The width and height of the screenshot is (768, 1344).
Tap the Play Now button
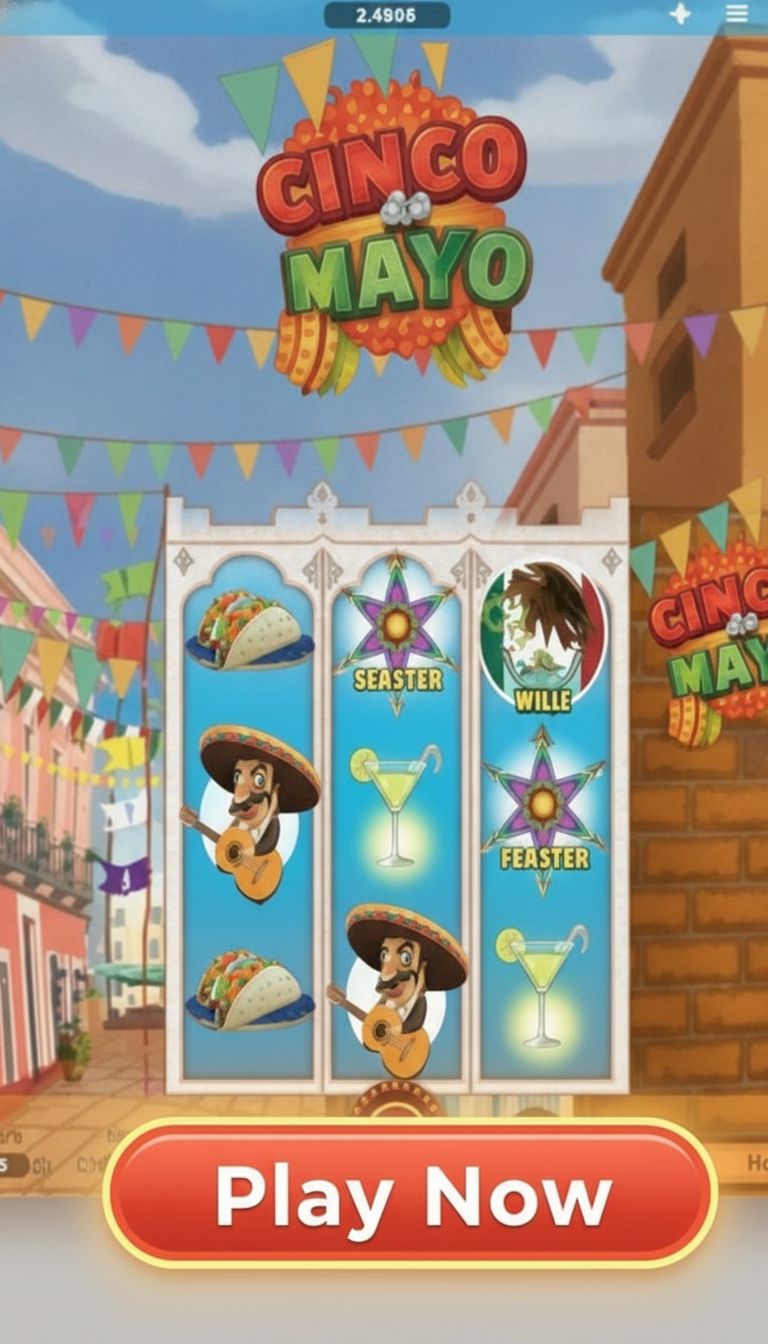click(410, 1193)
